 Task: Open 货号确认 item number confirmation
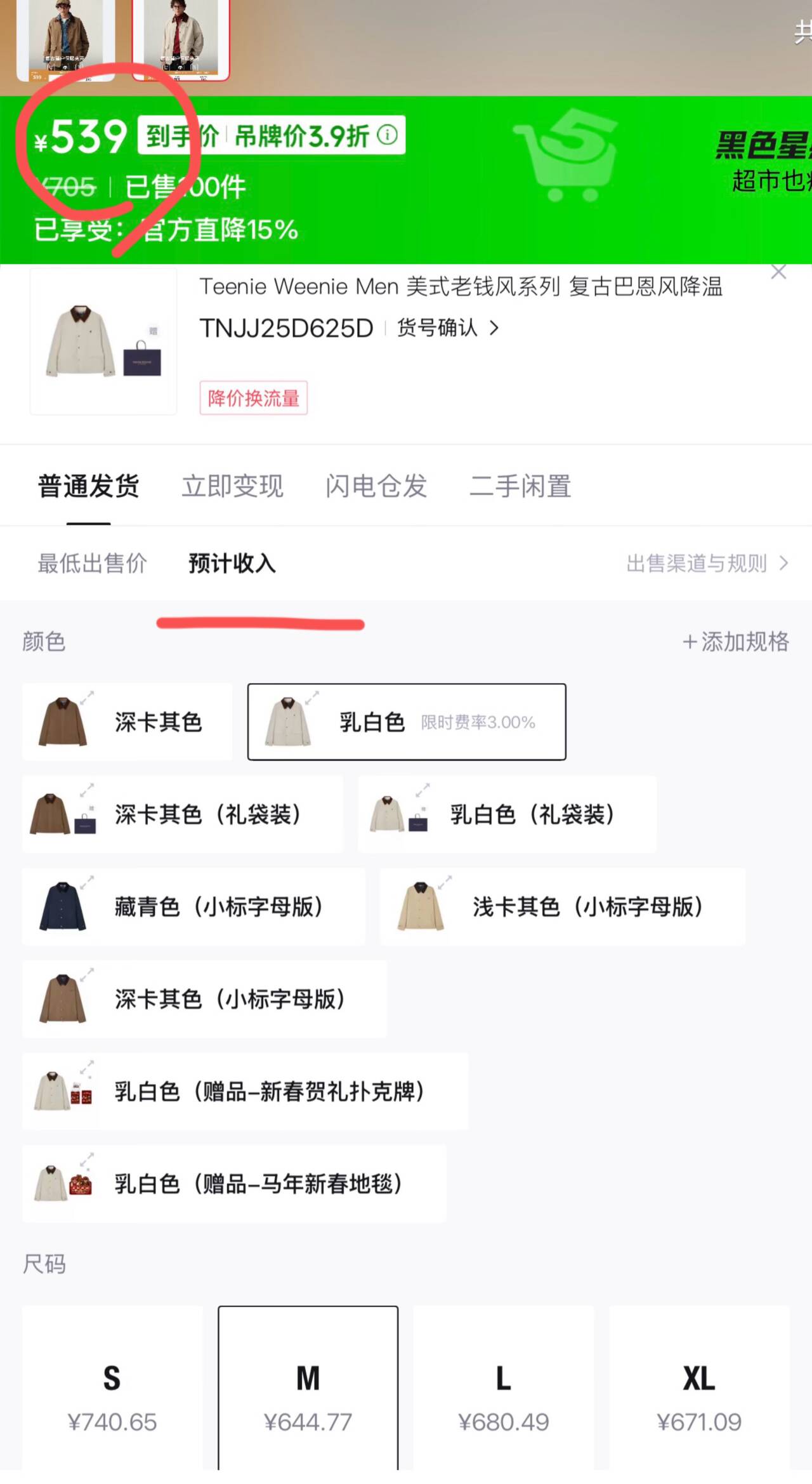click(448, 328)
